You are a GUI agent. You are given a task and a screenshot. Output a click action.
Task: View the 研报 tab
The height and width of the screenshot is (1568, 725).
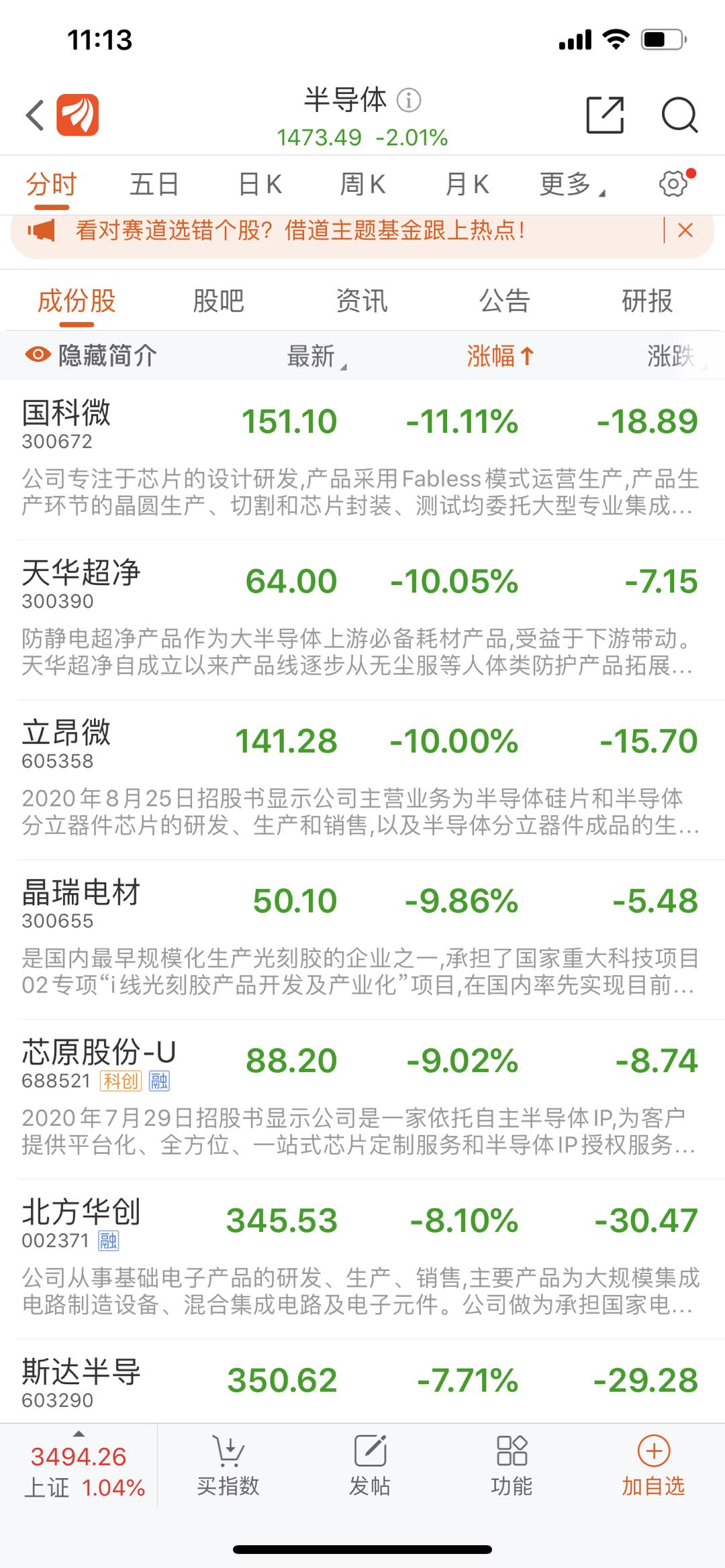click(x=647, y=301)
